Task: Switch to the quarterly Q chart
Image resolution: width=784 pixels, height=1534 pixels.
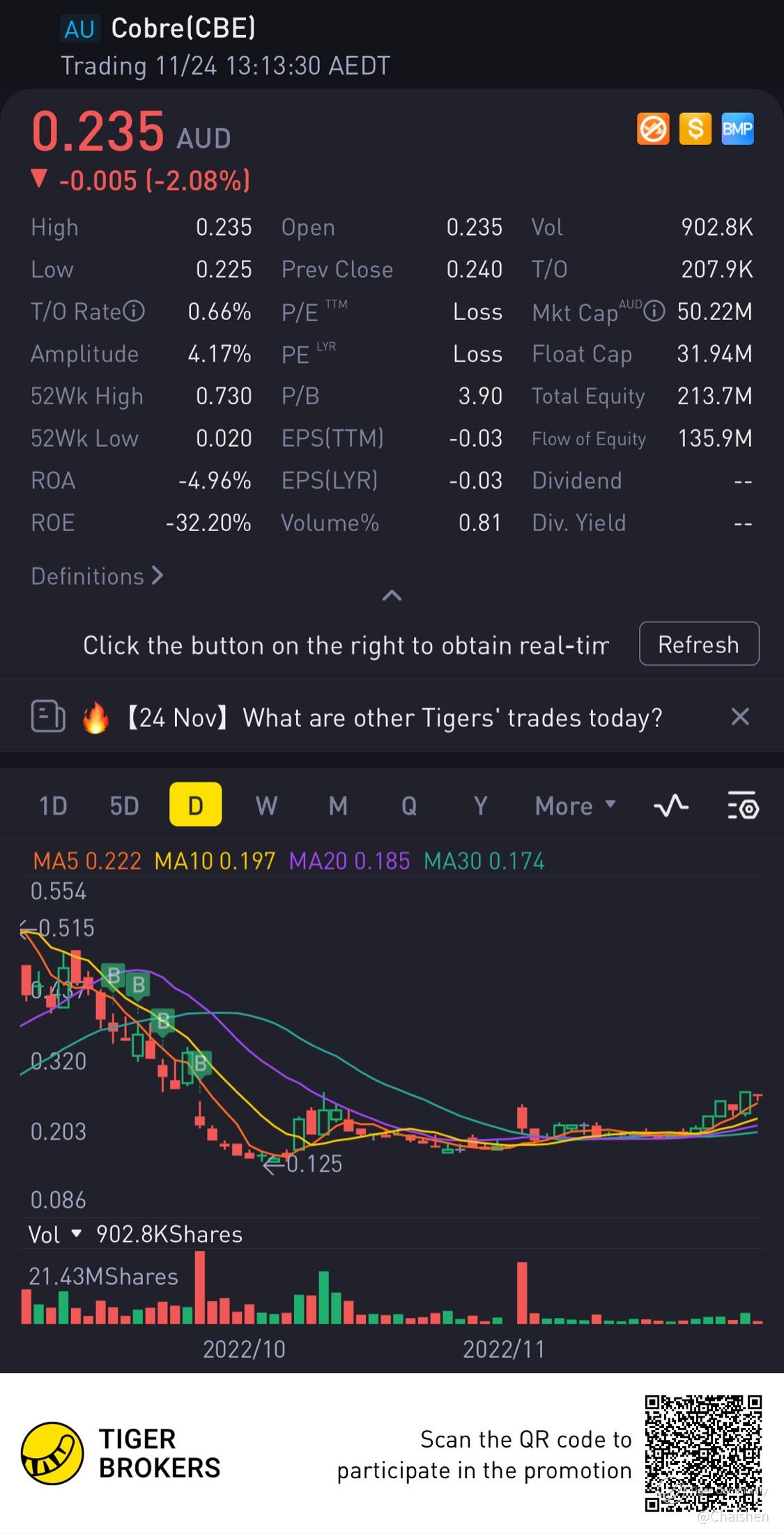Action: coord(409,806)
